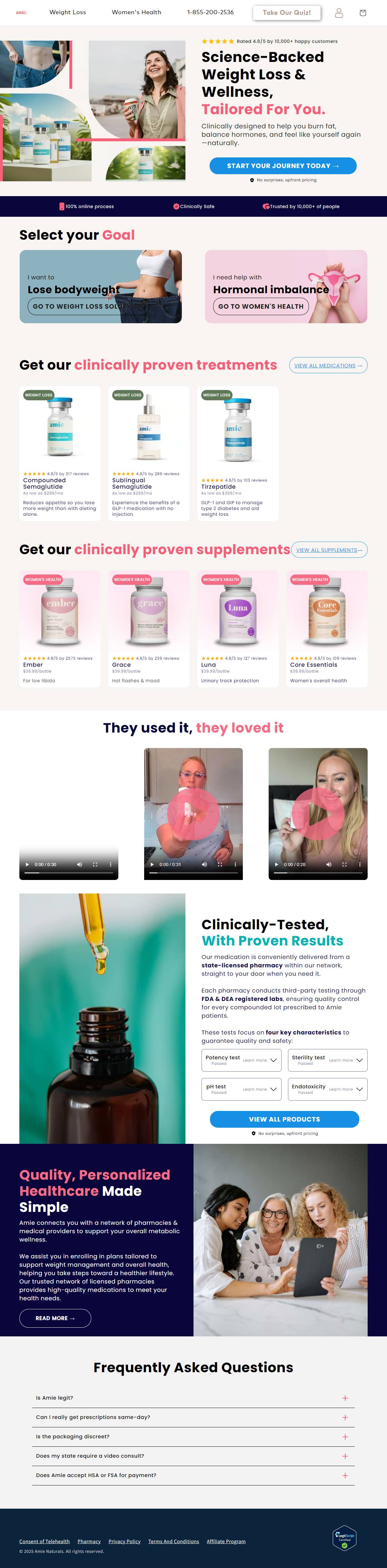Screen dimensions: 387x1568
Task: Open the Ember supplement card
Action: (60, 628)
